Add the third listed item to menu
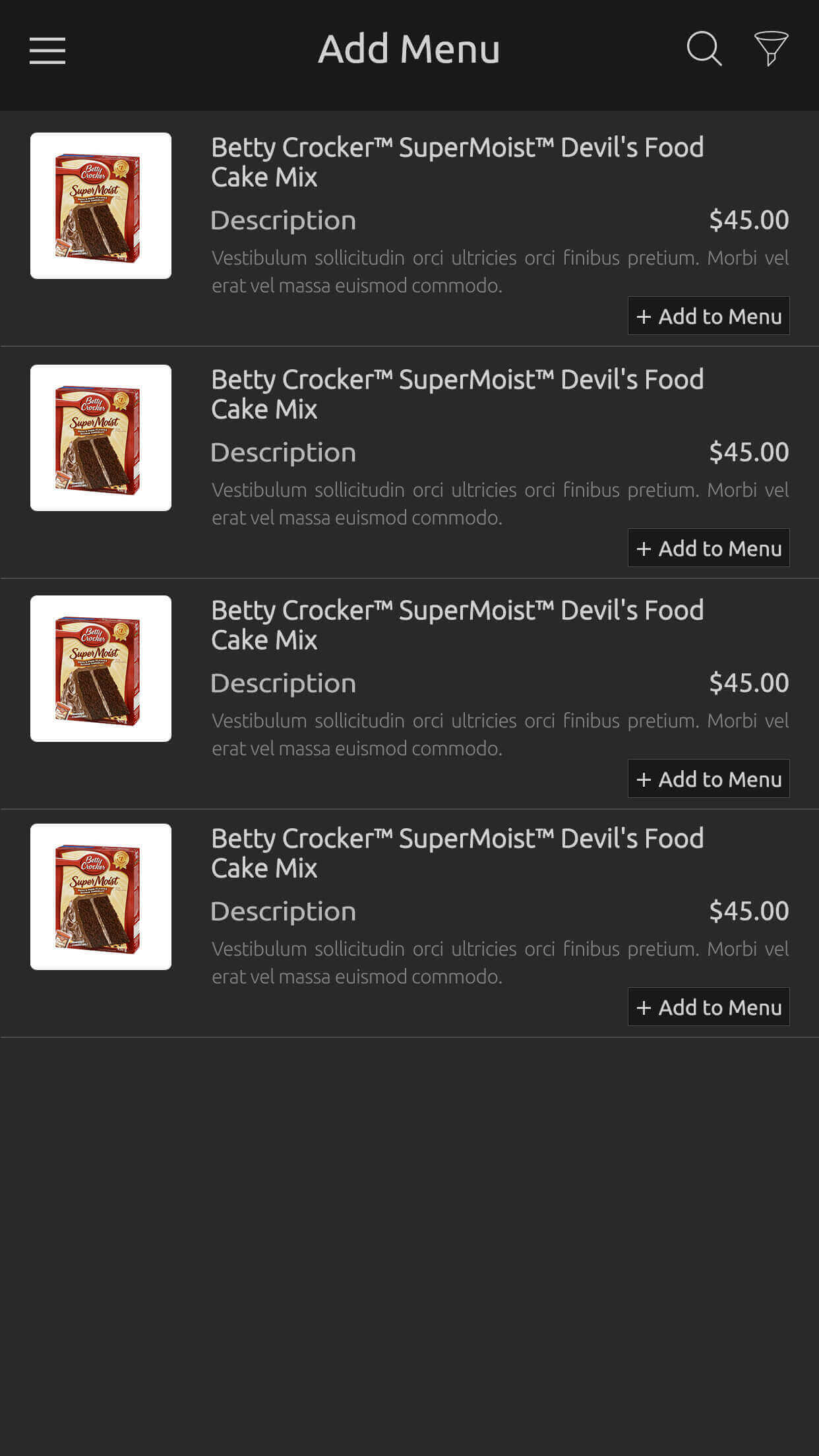 (x=709, y=779)
